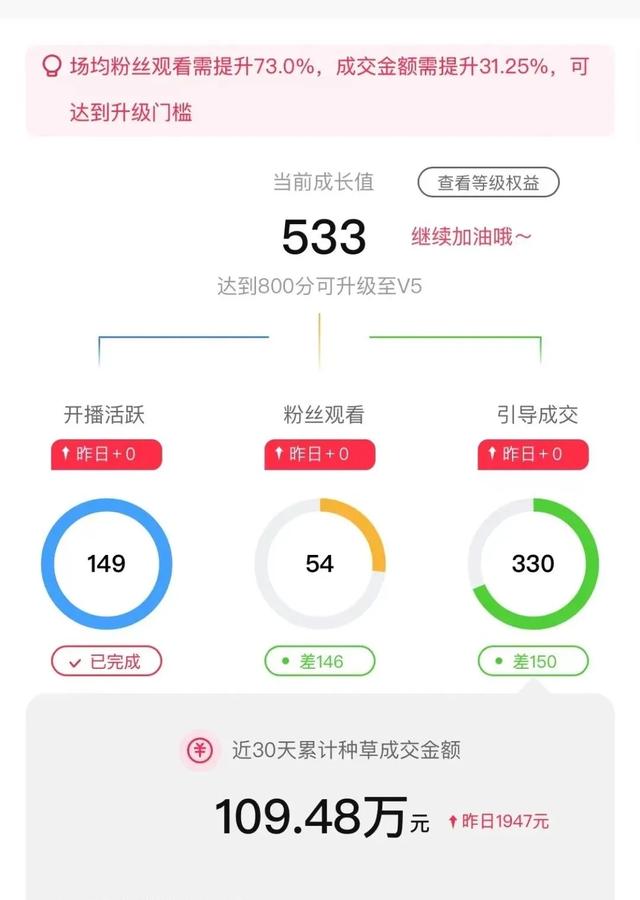Open 查看等级权益 level benefits
The height and width of the screenshot is (900, 640).
pyautogui.click(x=488, y=183)
